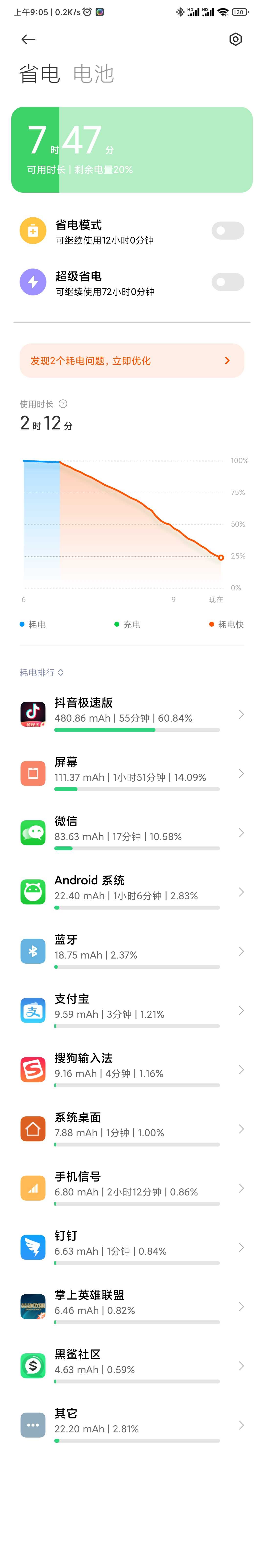View 屏幕 power consumption details

pyautogui.click(x=132, y=773)
